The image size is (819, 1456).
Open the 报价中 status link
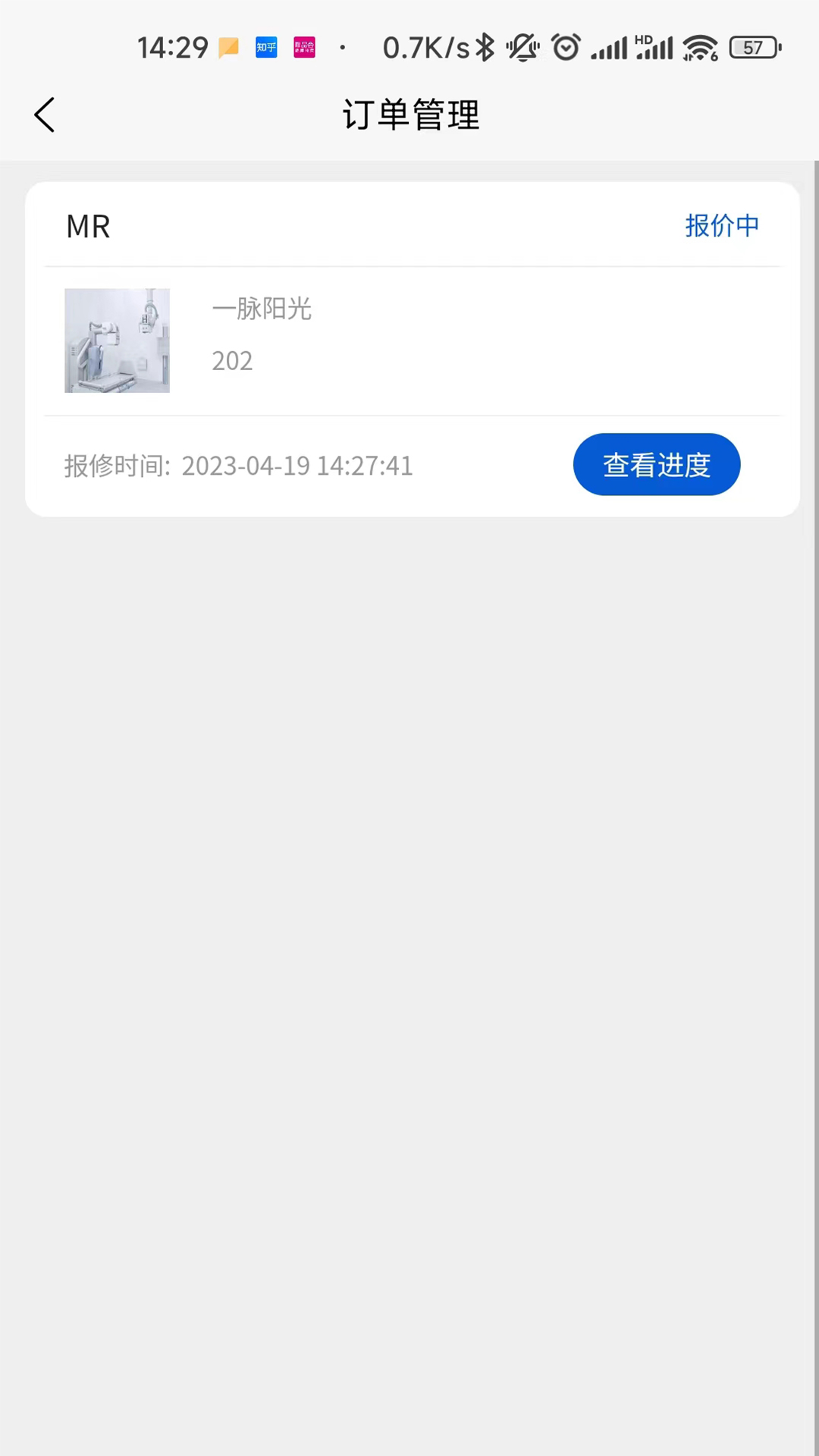pos(721,225)
